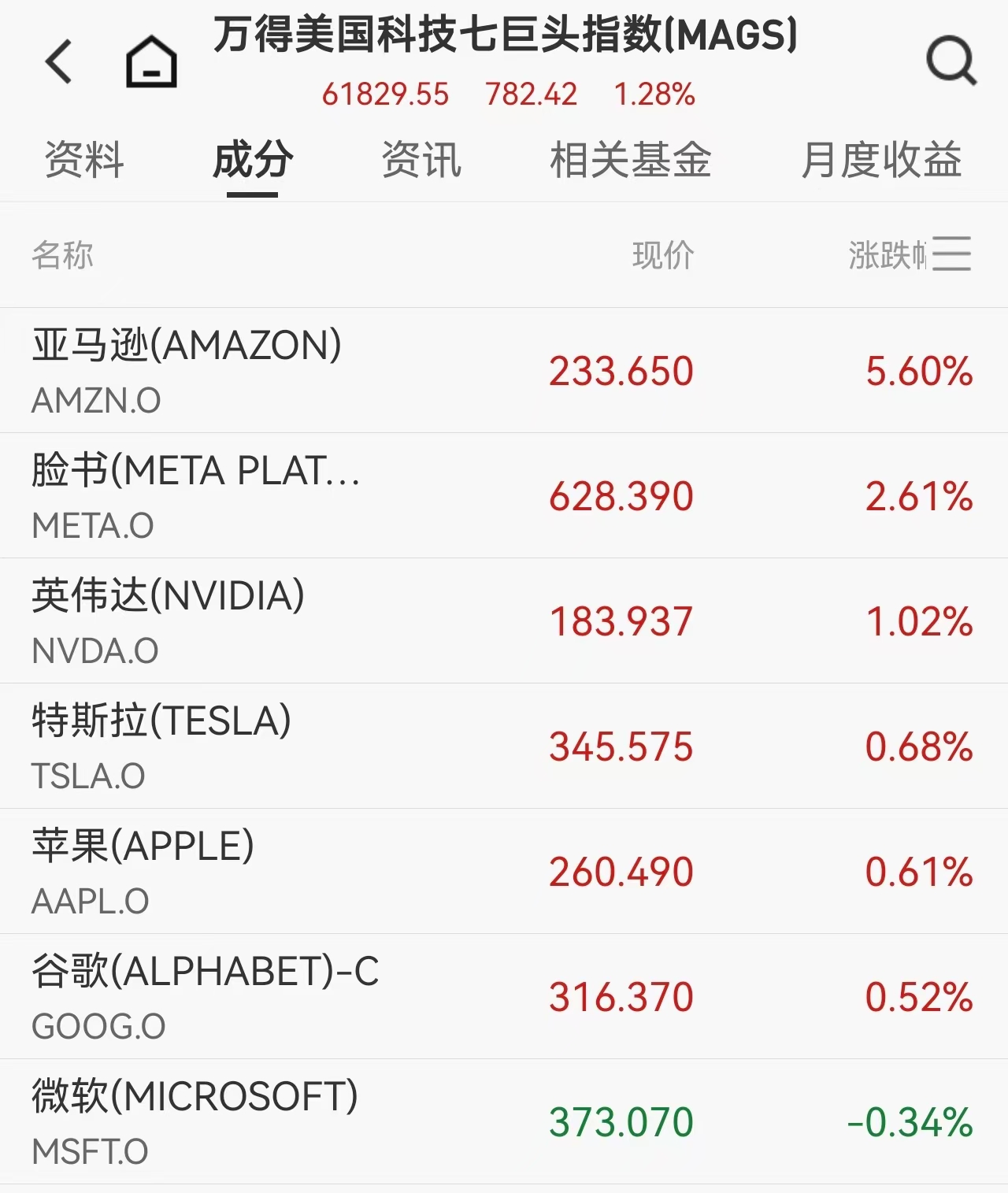Open the Meta META.O stock row
1008x1193 pixels.
click(504, 495)
